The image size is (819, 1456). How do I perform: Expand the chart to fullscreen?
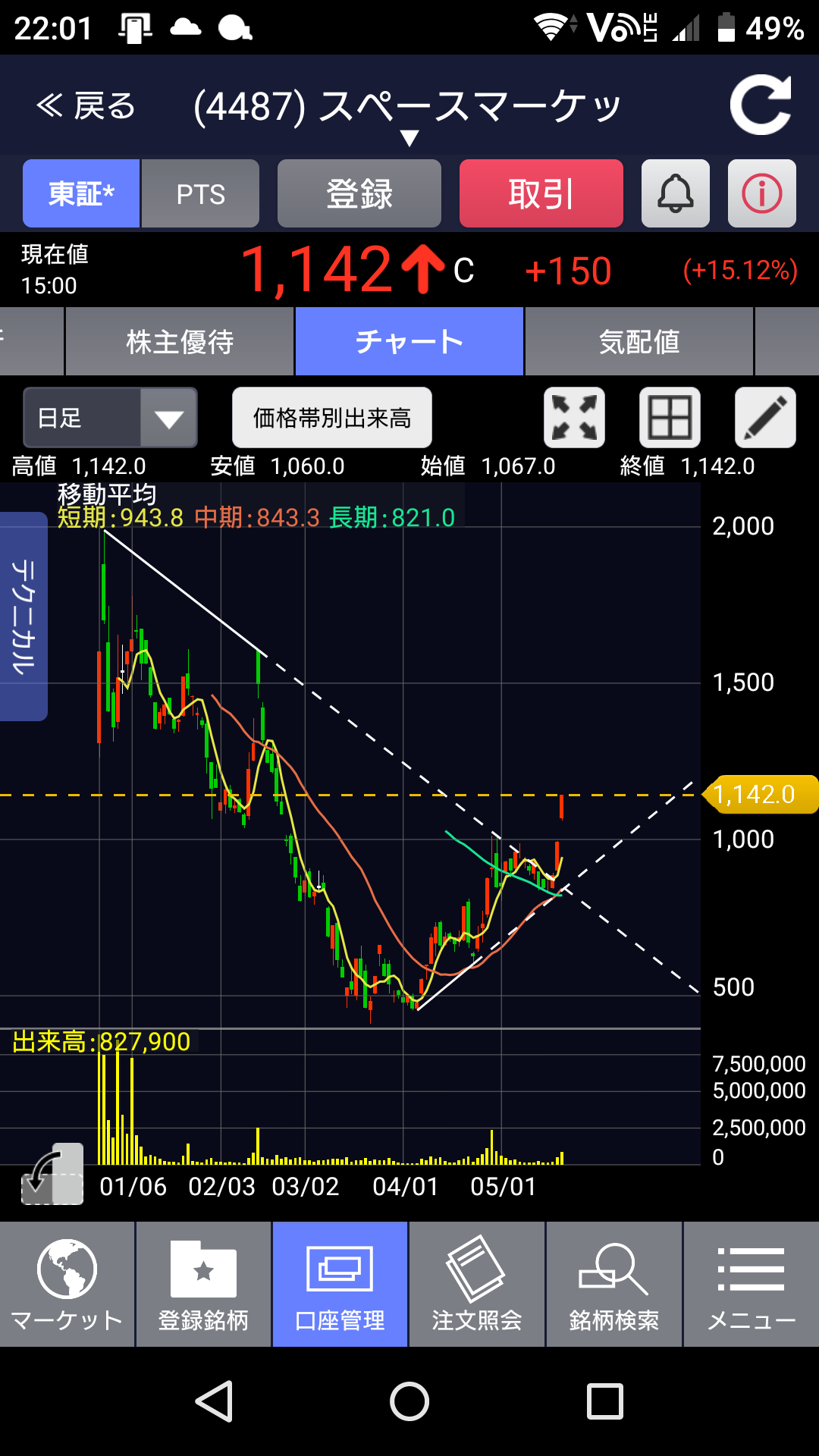tap(574, 418)
